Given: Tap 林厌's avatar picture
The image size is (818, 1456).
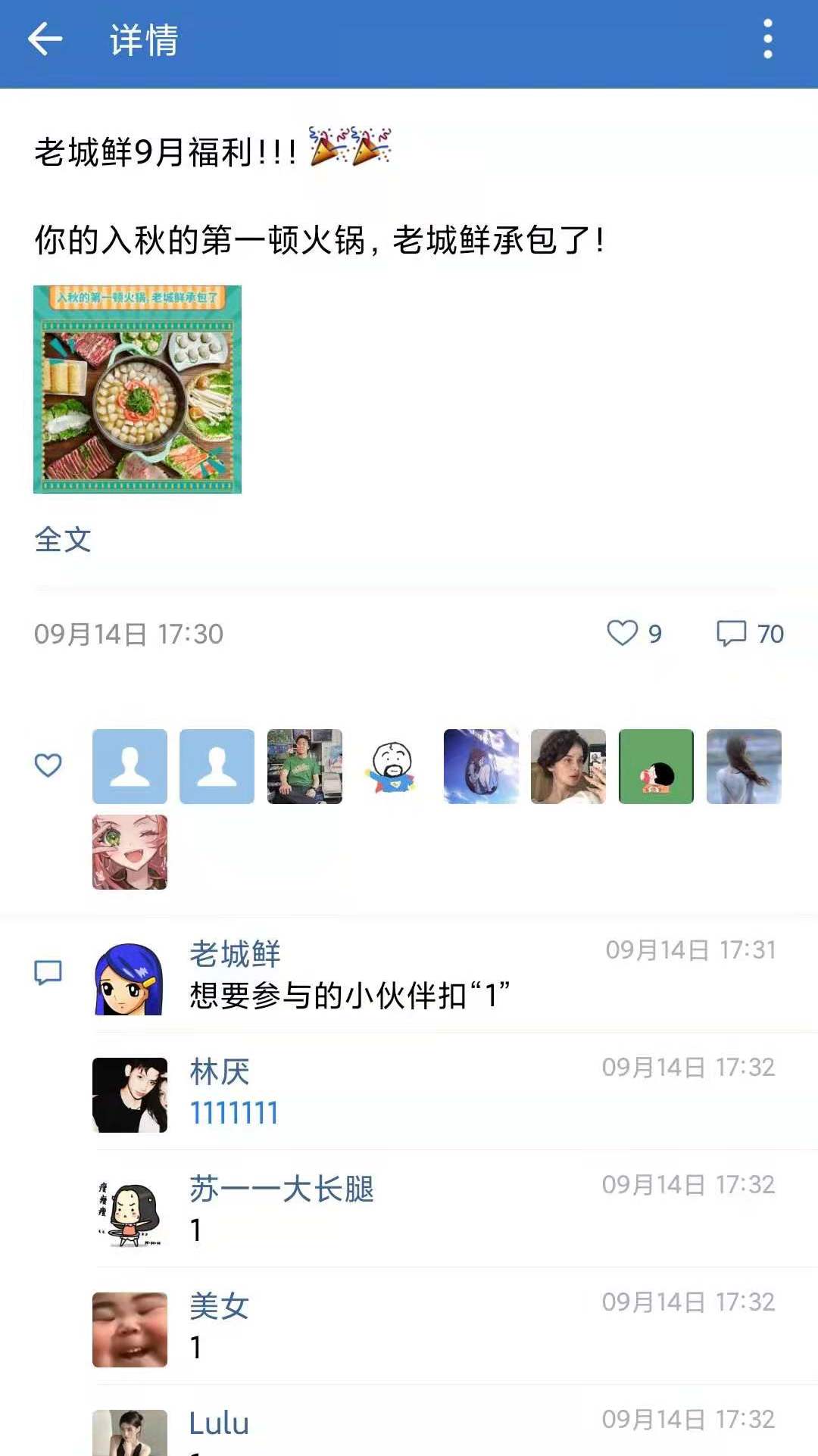Looking at the screenshot, I should (x=130, y=1095).
